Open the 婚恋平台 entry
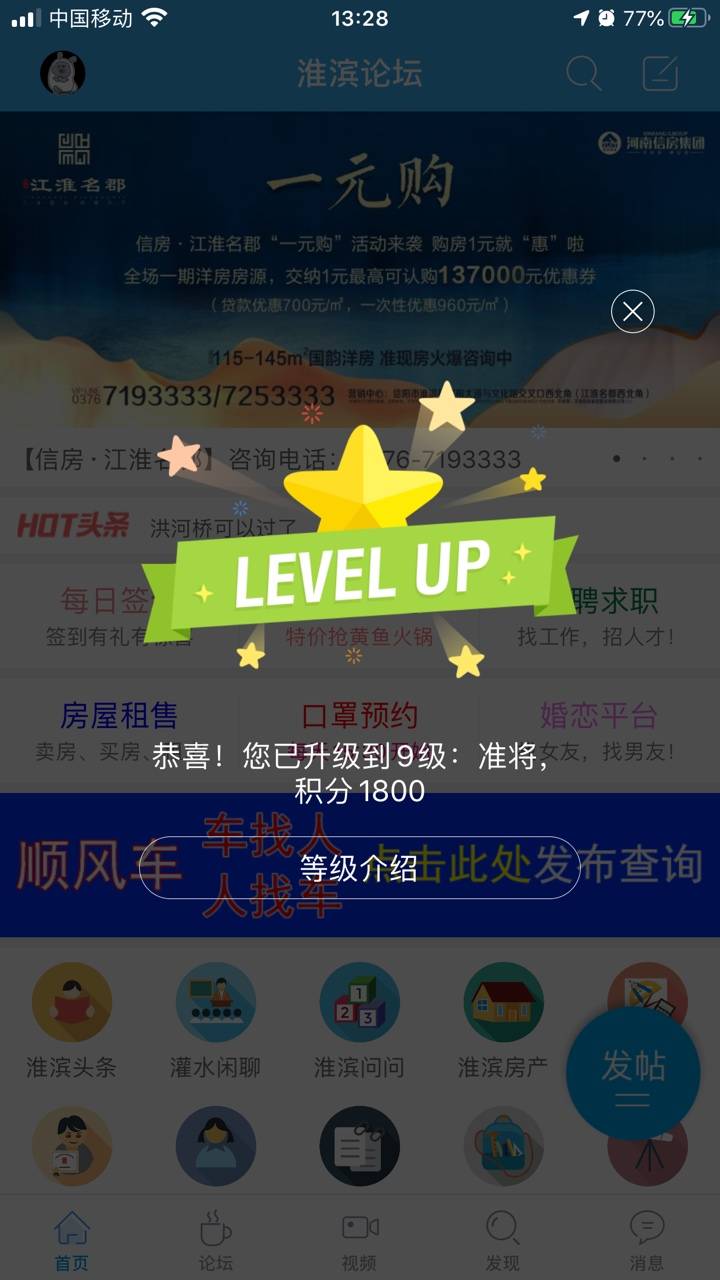 598,730
